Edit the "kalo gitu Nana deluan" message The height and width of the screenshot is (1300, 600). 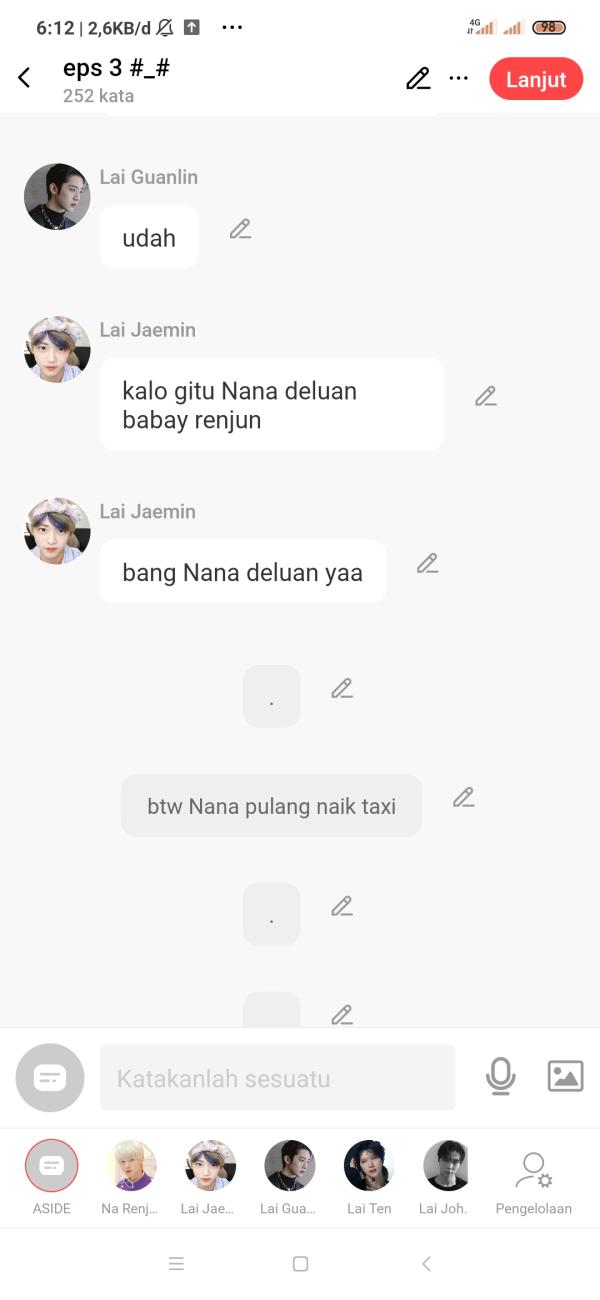pyautogui.click(x=486, y=396)
